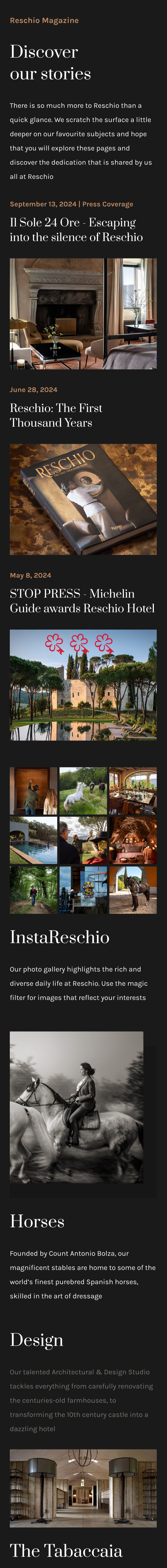Open the Michelin keys castle image
The image size is (167, 1568).
point(83,685)
